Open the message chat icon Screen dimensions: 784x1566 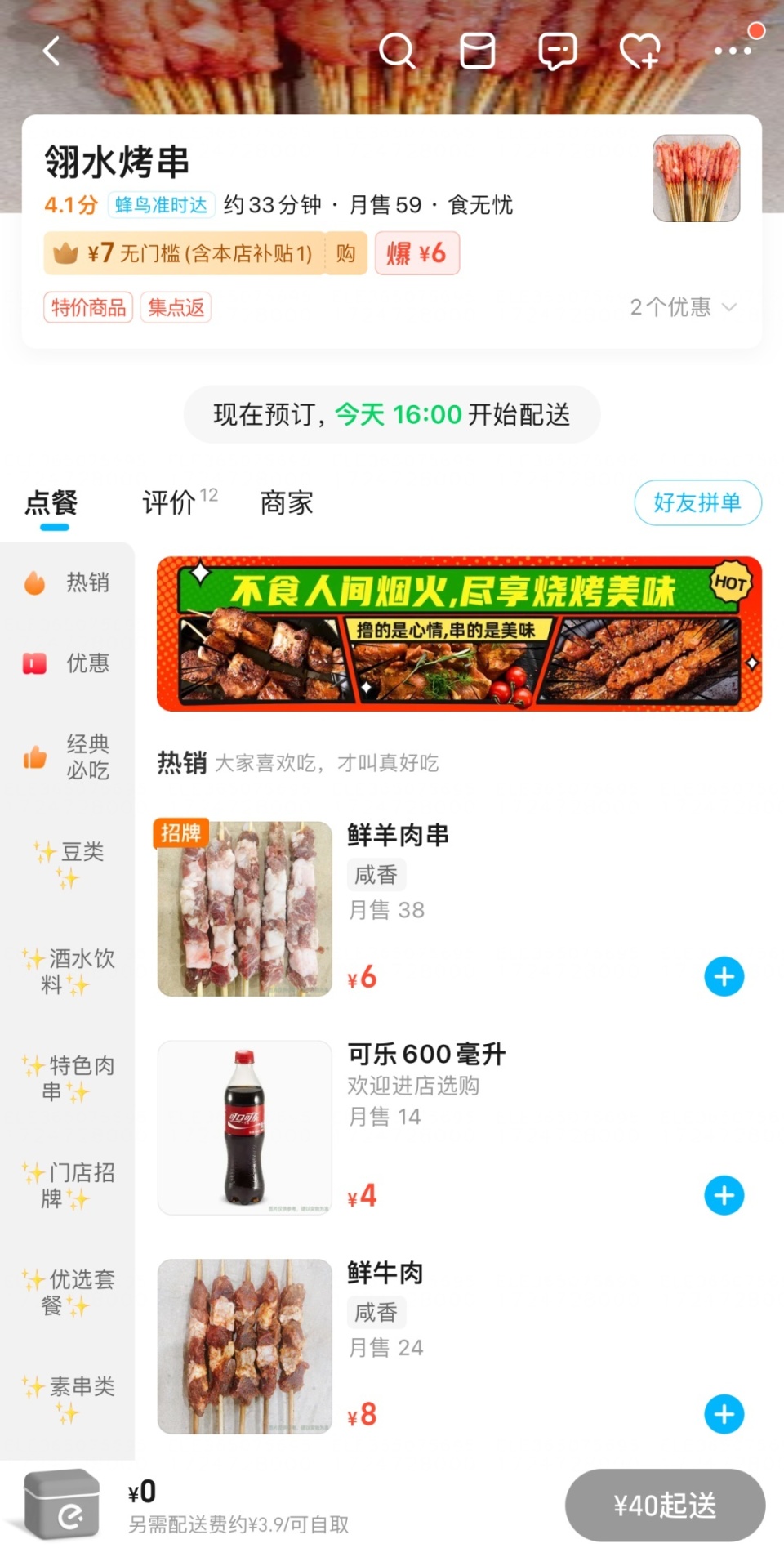(x=558, y=51)
